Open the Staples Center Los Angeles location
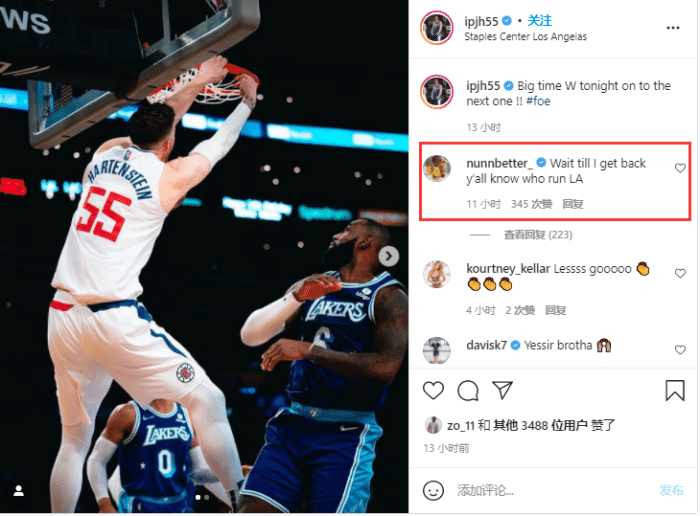This screenshot has height=516, width=700. [525, 37]
